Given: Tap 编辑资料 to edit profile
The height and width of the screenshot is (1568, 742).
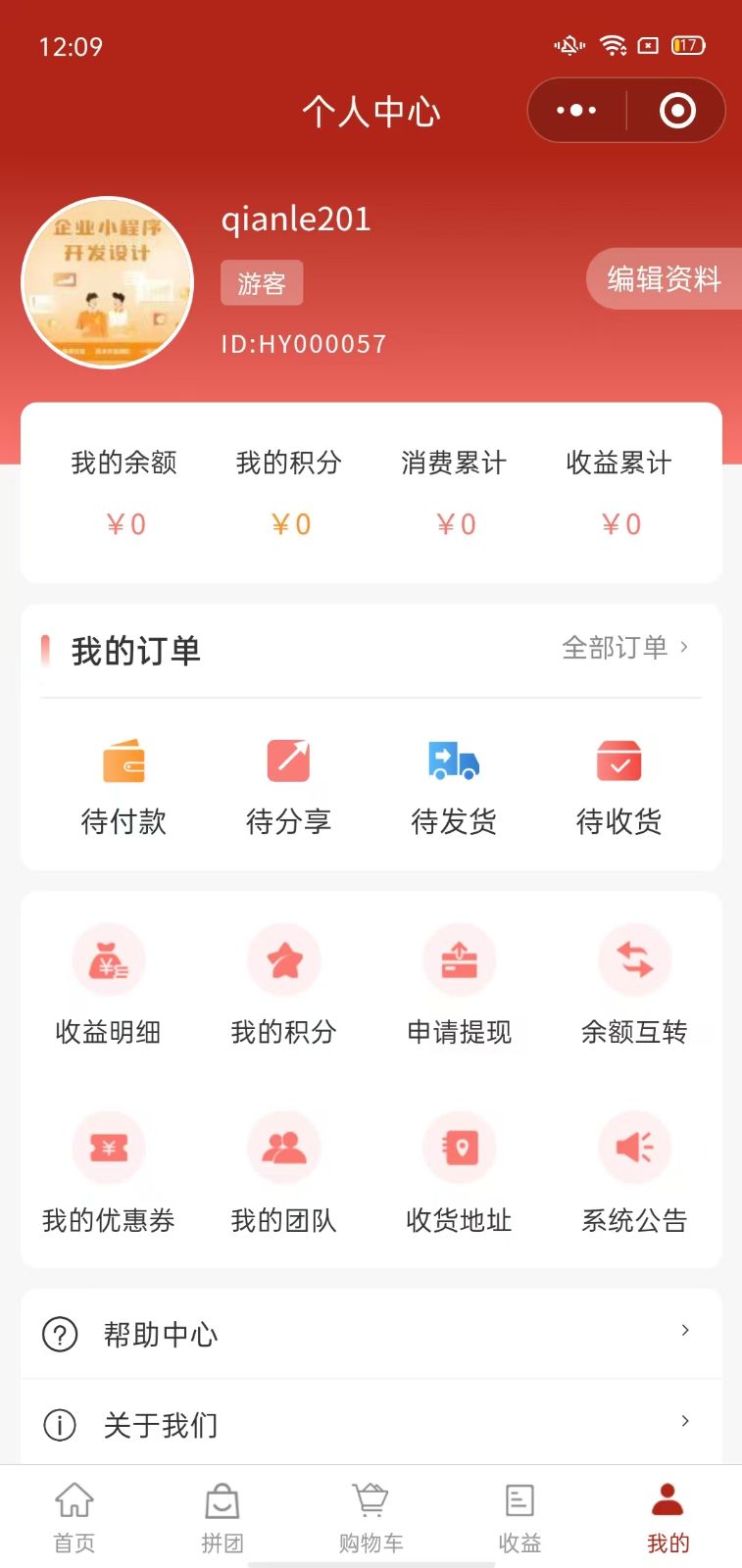Looking at the screenshot, I should click(x=664, y=279).
